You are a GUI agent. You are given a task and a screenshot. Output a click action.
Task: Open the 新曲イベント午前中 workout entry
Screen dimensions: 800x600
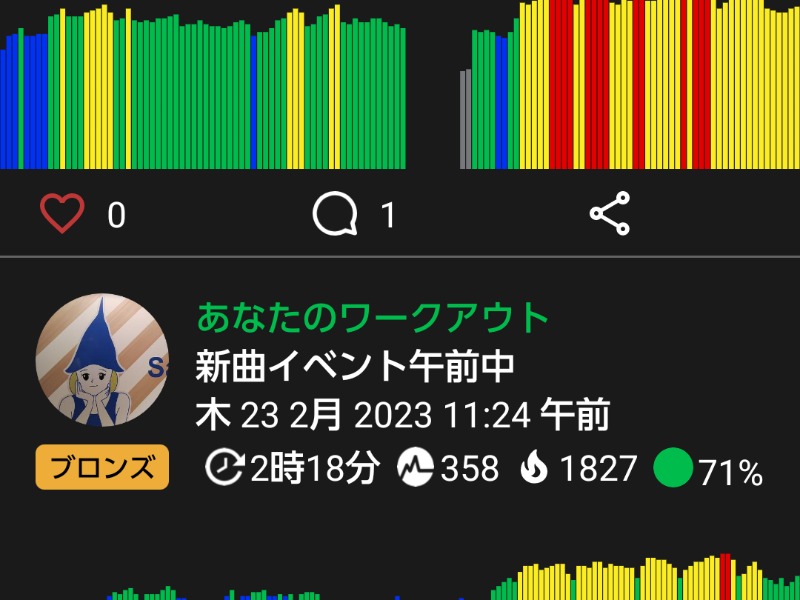pyautogui.click(x=355, y=366)
